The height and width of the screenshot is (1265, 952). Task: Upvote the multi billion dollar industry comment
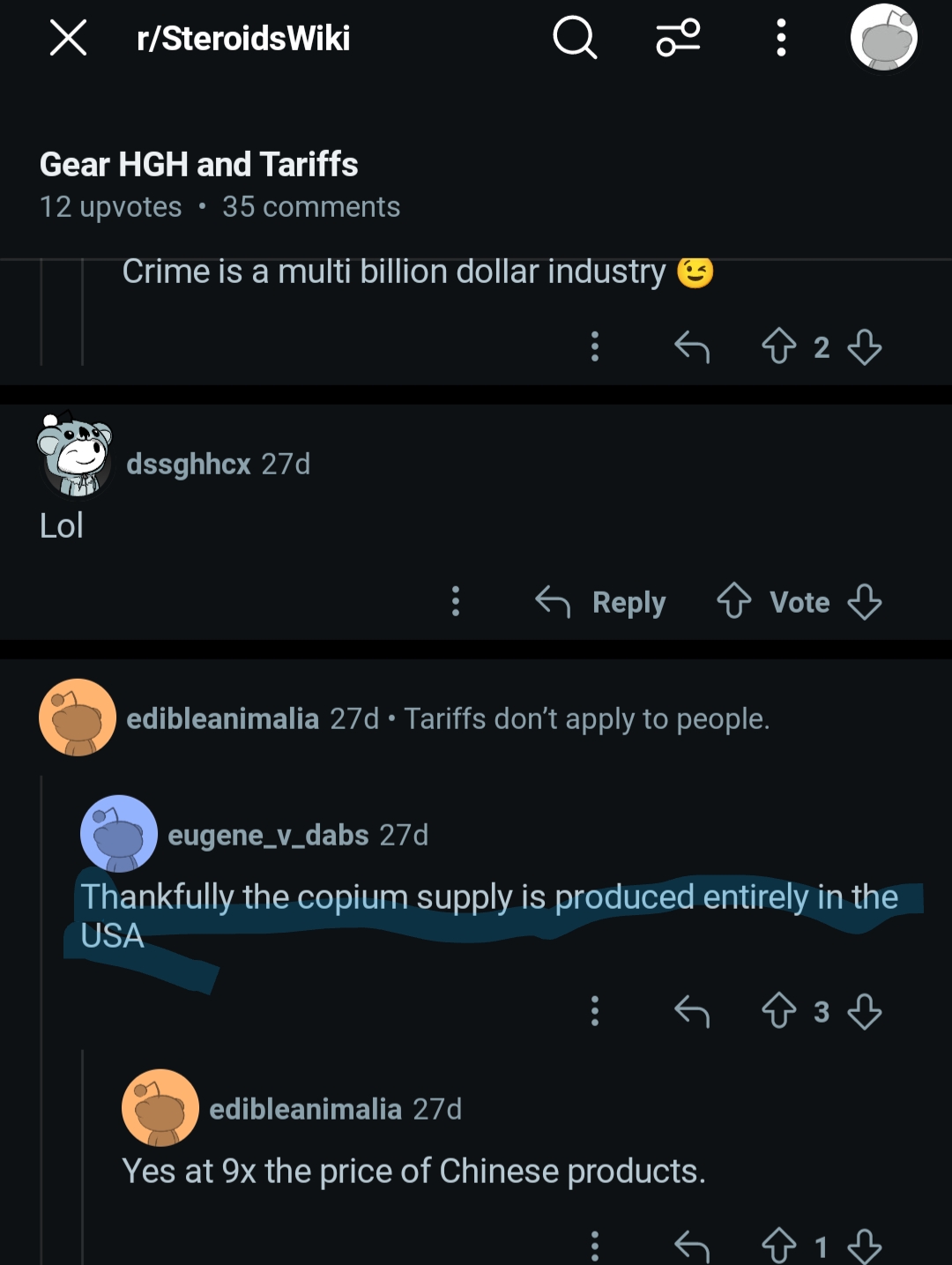[x=778, y=346]
